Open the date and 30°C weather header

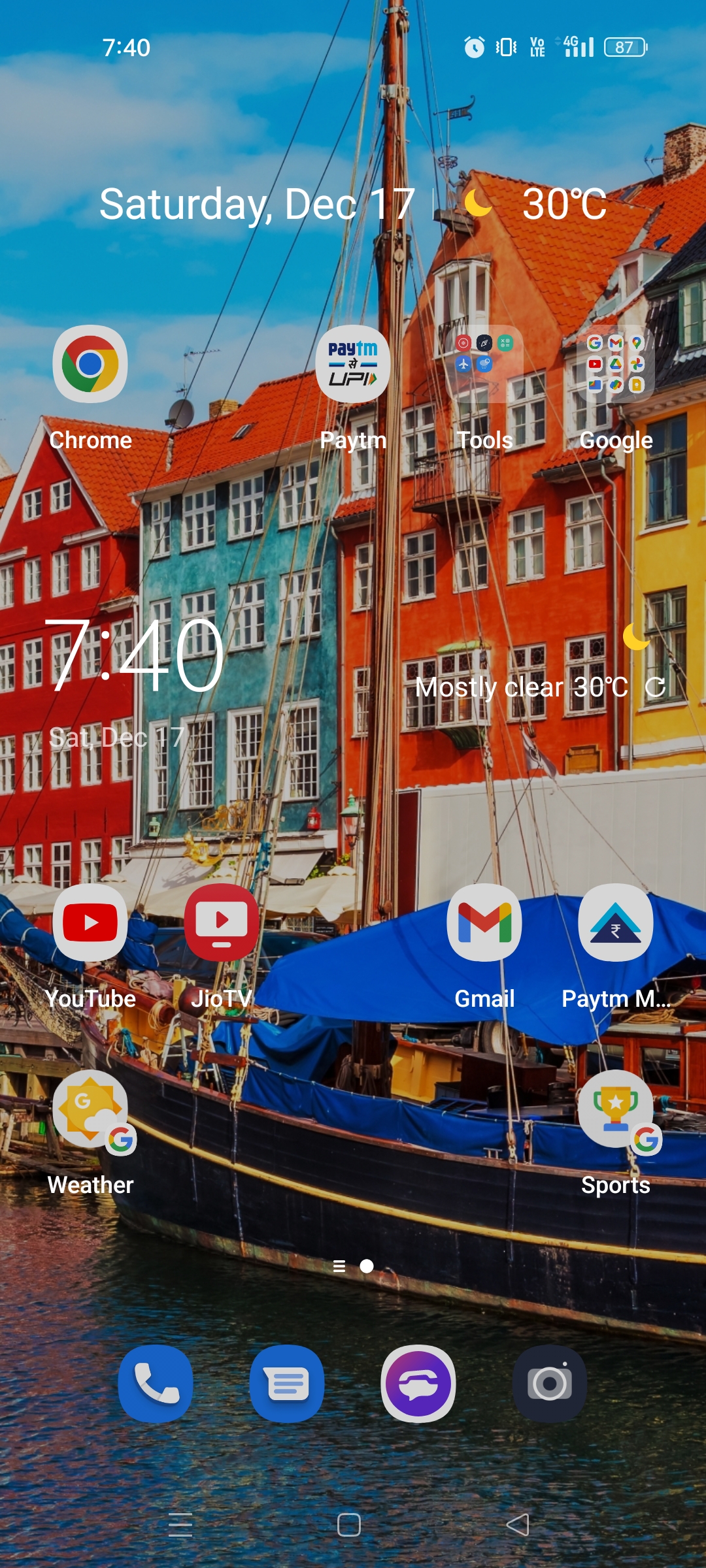(353, 204)
